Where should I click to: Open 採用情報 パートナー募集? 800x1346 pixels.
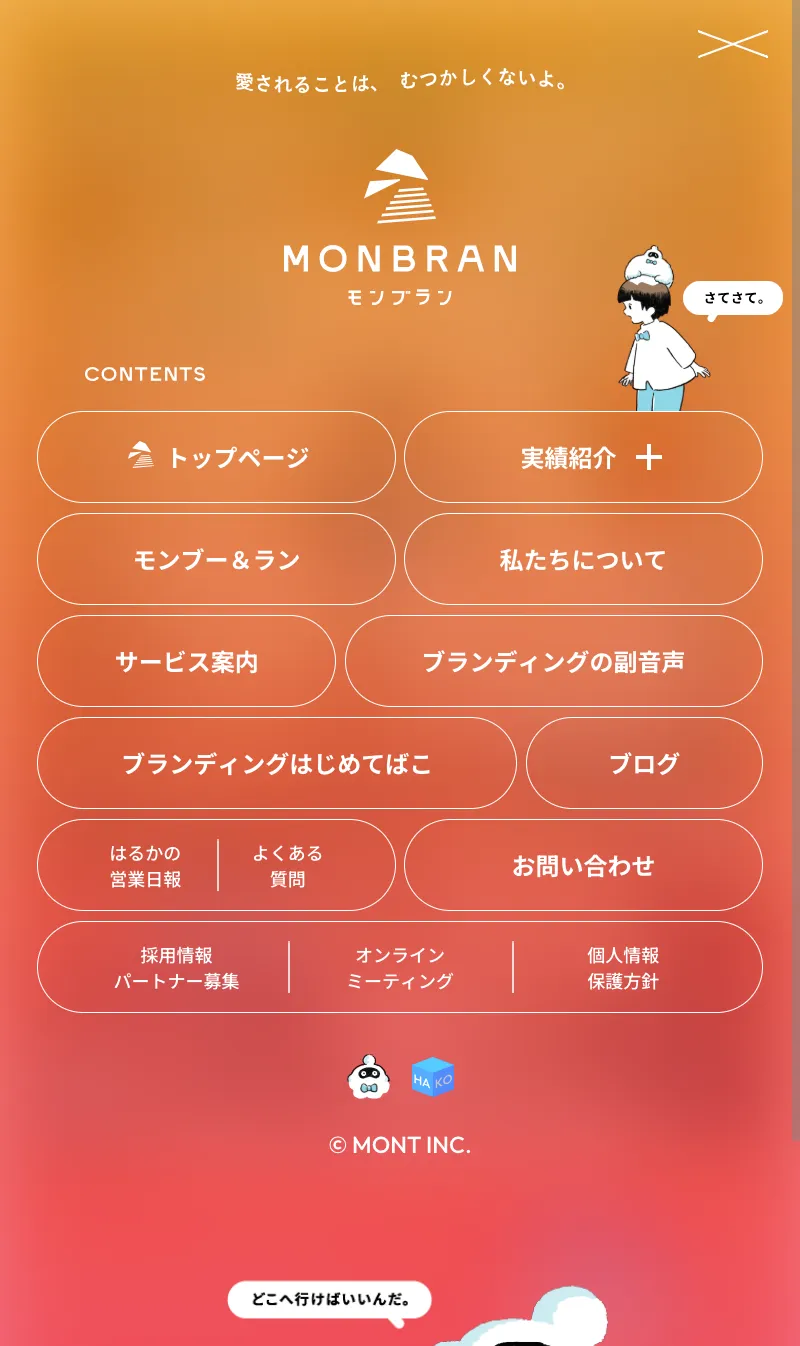[x=176, y=967]
